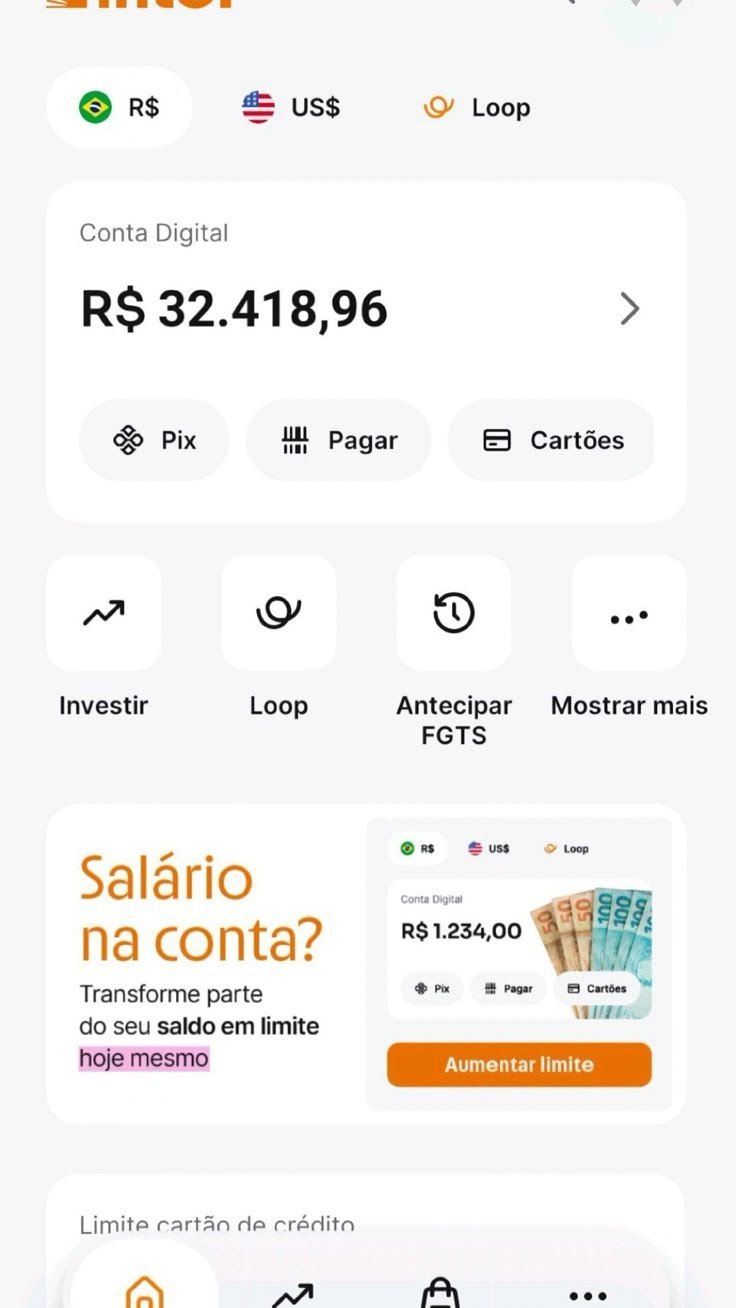
Task: Tap the Pagar button
Action: tap(339, 440)
